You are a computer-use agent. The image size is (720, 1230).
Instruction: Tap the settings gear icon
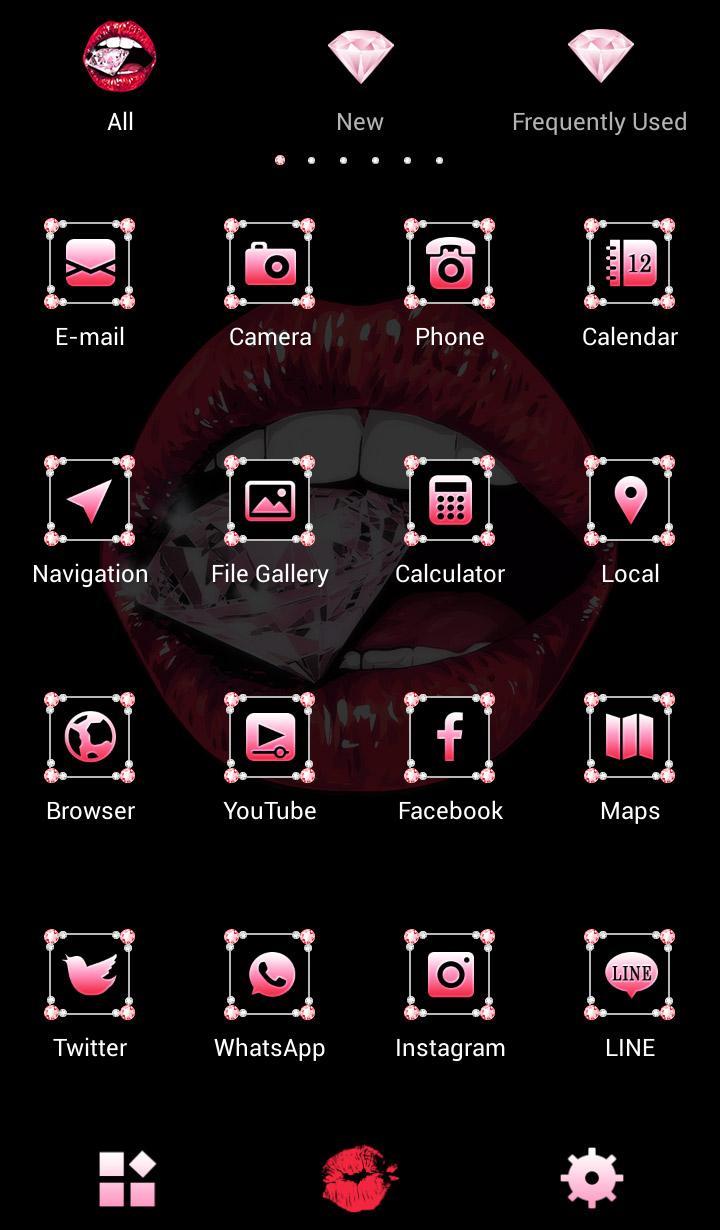tap(592, 1178)
